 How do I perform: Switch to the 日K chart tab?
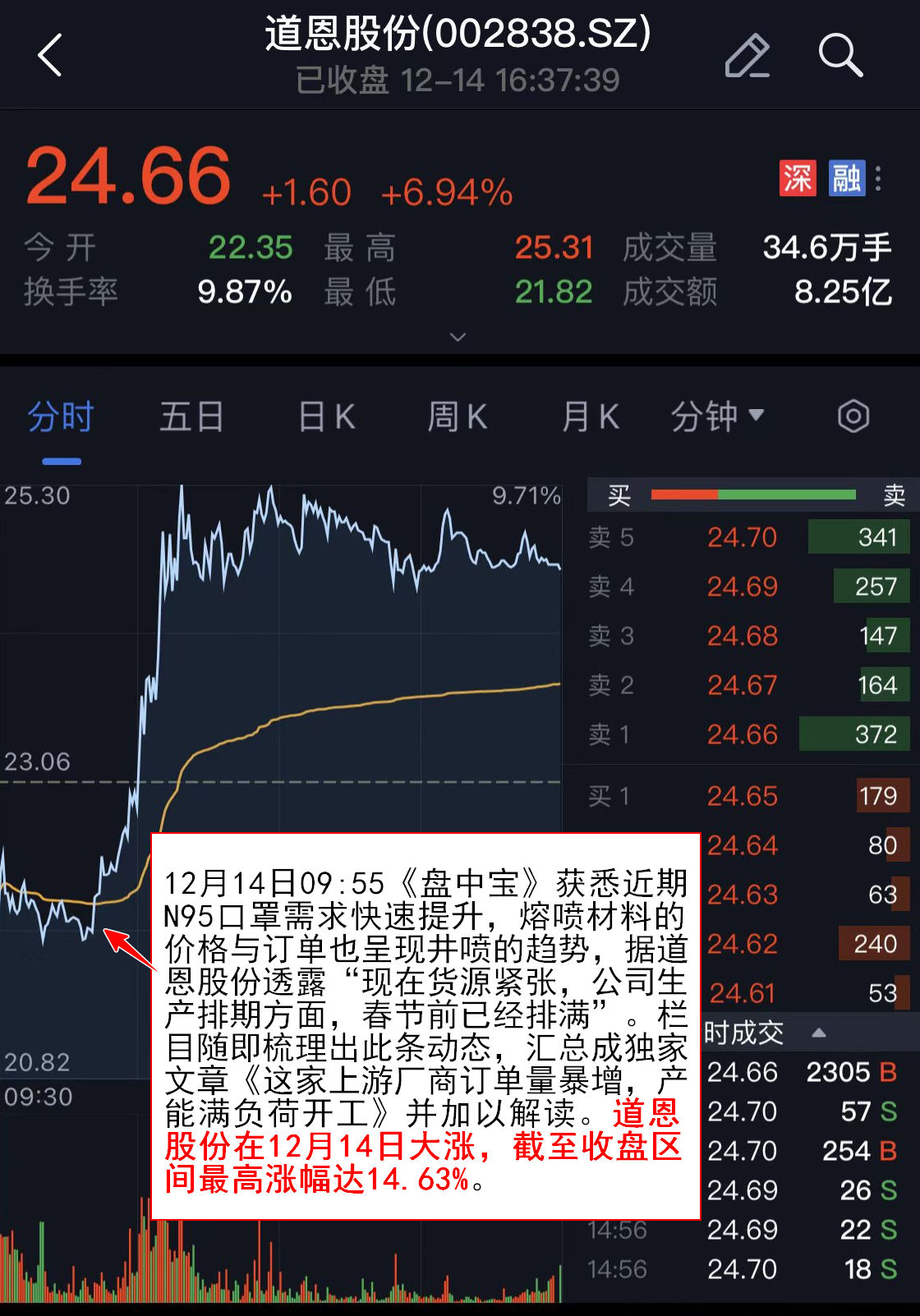[x=326, y=416]
